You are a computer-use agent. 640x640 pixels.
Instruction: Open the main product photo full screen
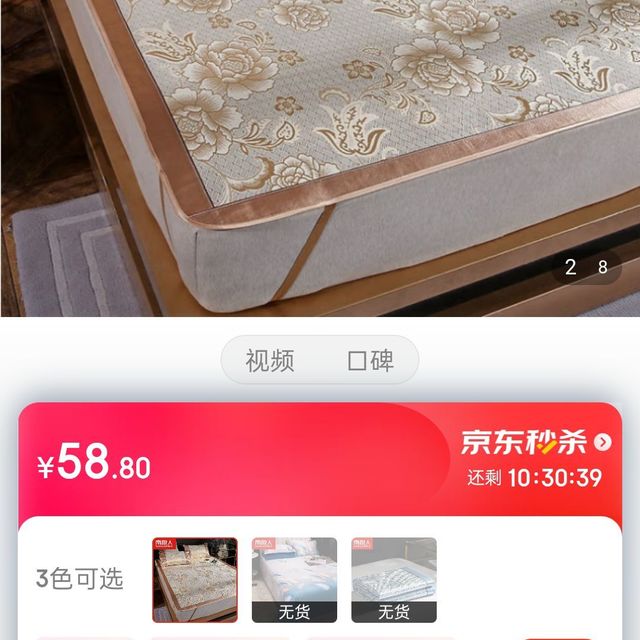click(320, 150)
